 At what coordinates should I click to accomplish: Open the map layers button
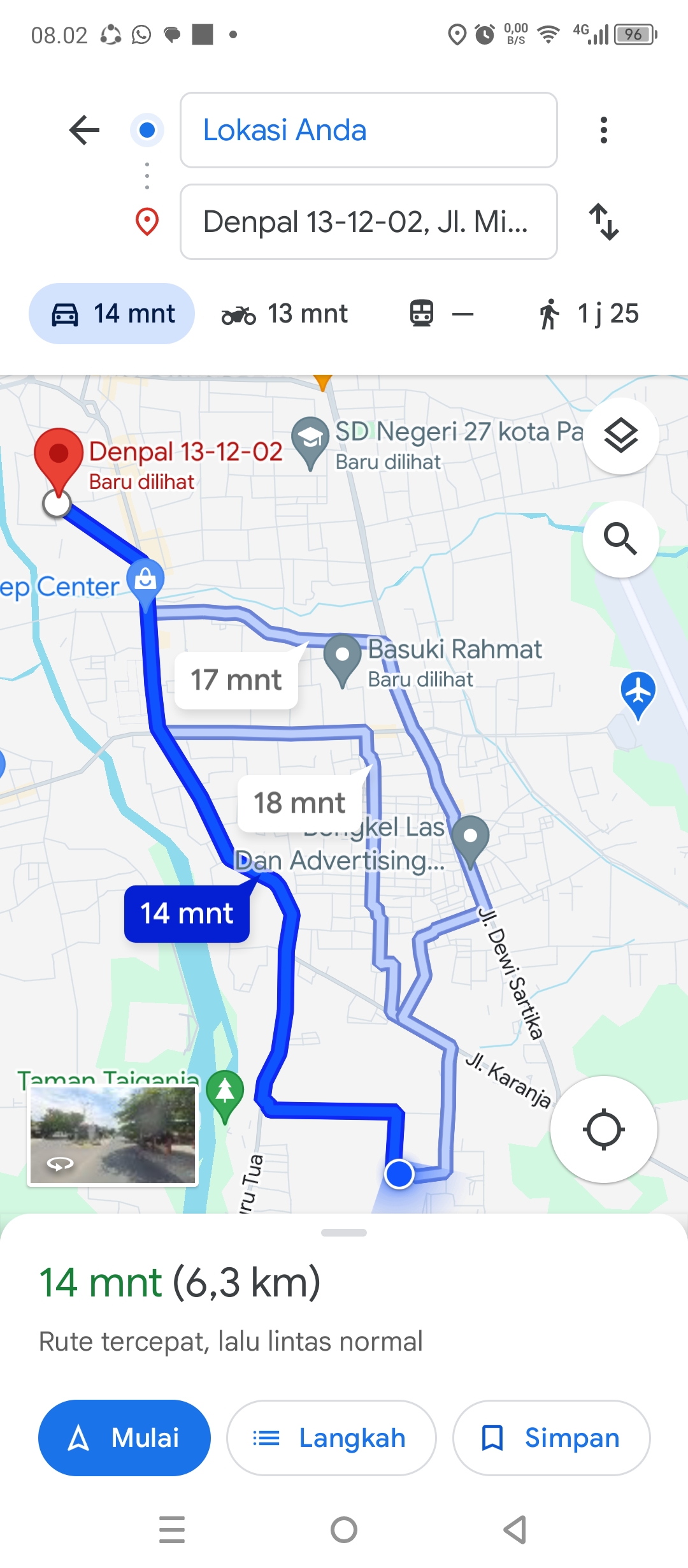pos(621,436)
